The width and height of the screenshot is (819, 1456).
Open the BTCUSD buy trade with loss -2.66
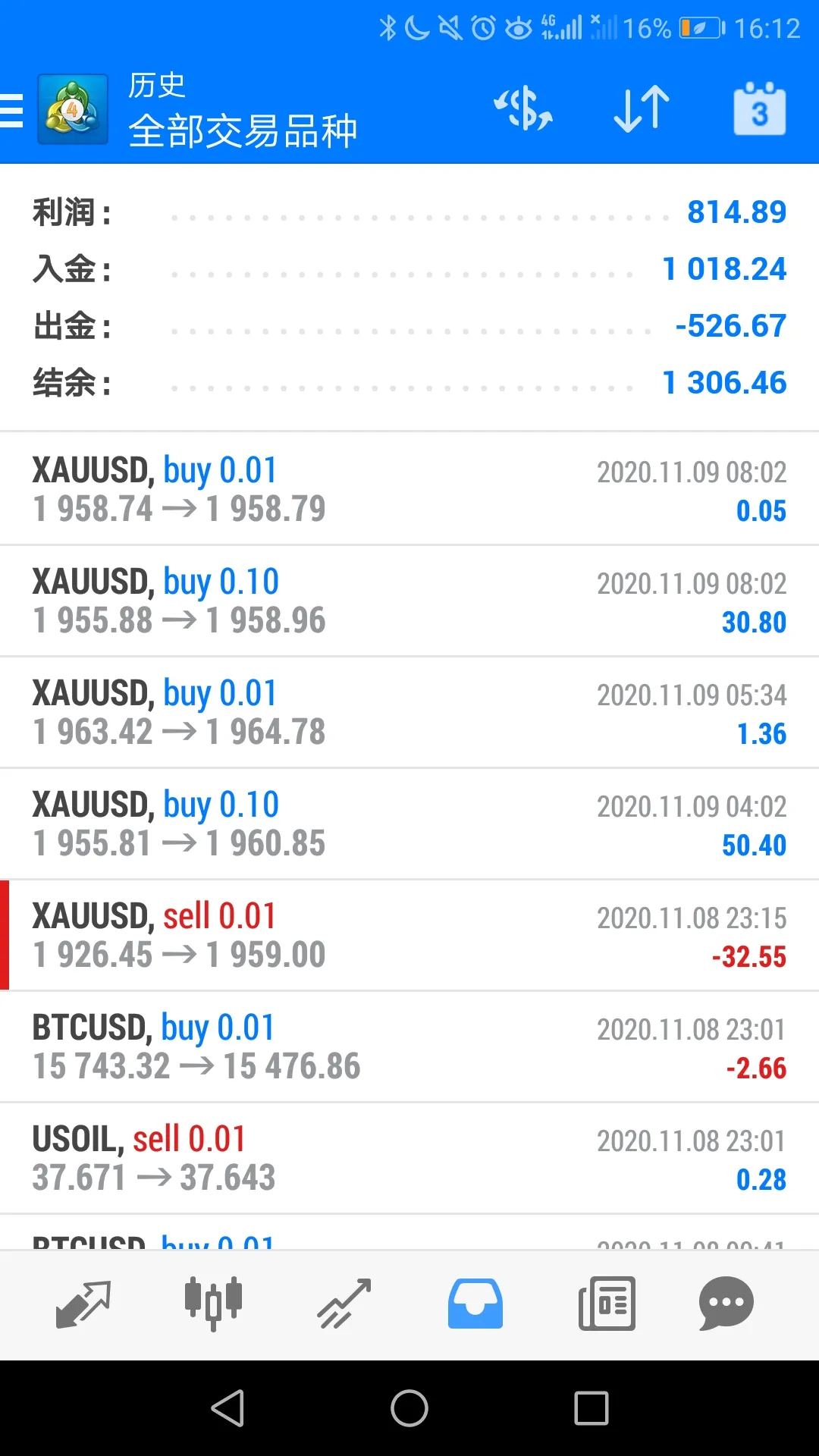pyautogui.click(x=409, y=1046)
